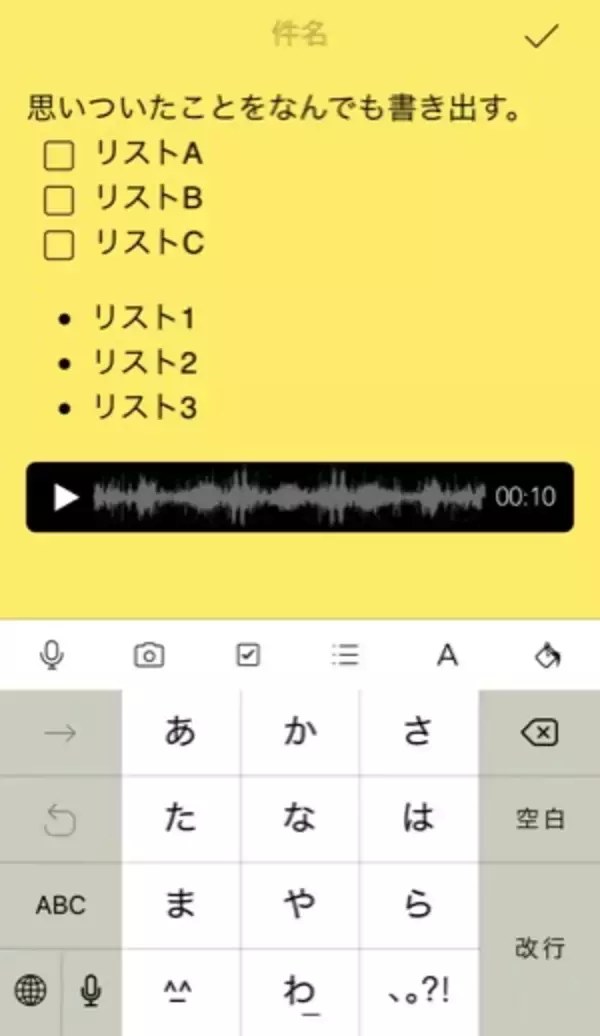Start a voice recording from toolbar
Viewport: 600px width, 1036px height.
tap(52, 655)
